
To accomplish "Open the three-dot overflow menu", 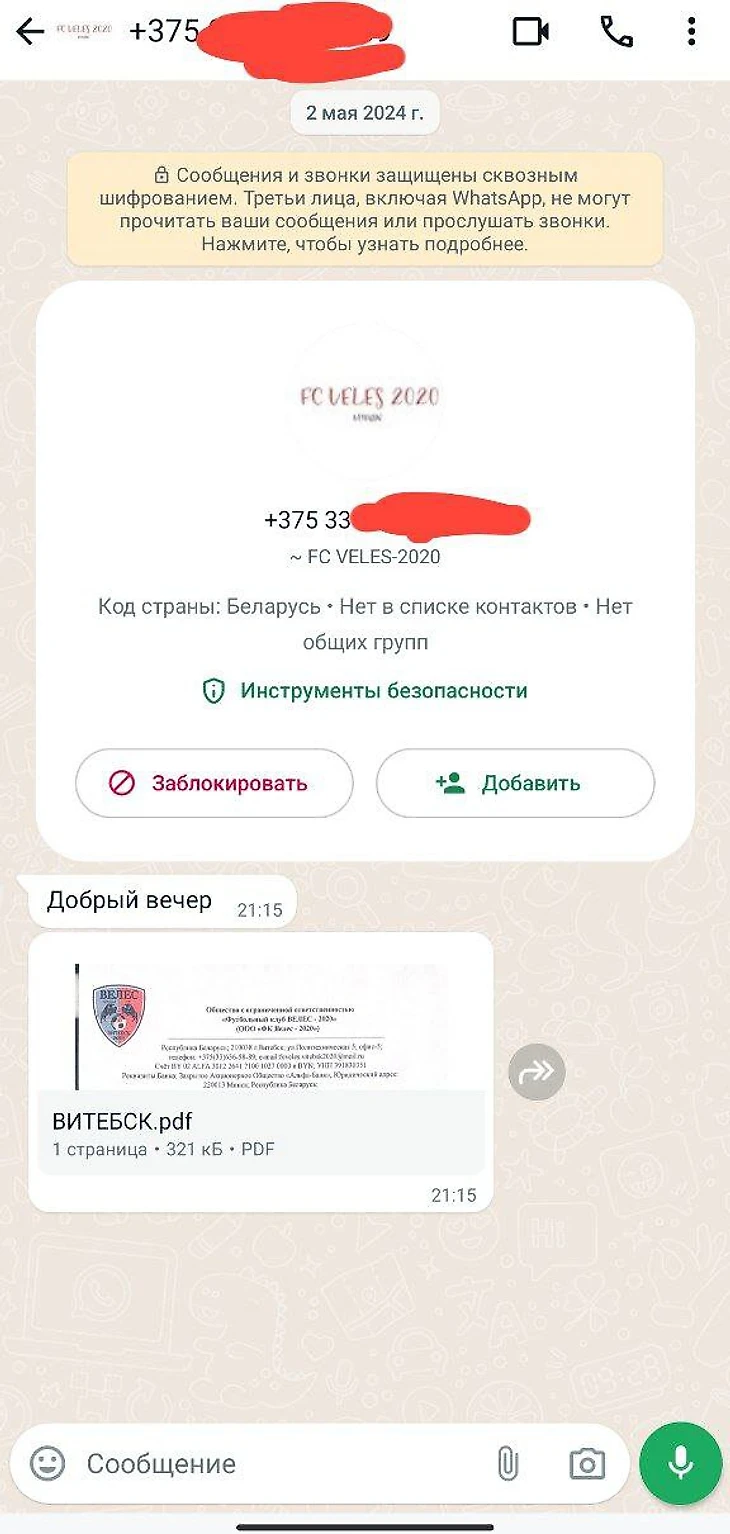I will (691, 31).
